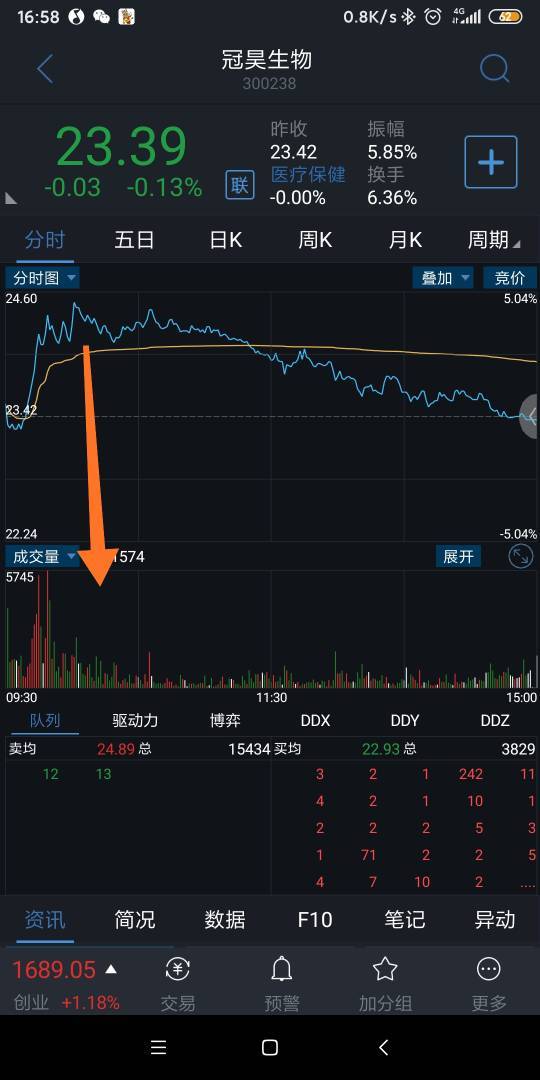Go back using the top-left arrow
540x1080 pixels.
[45, 69]
